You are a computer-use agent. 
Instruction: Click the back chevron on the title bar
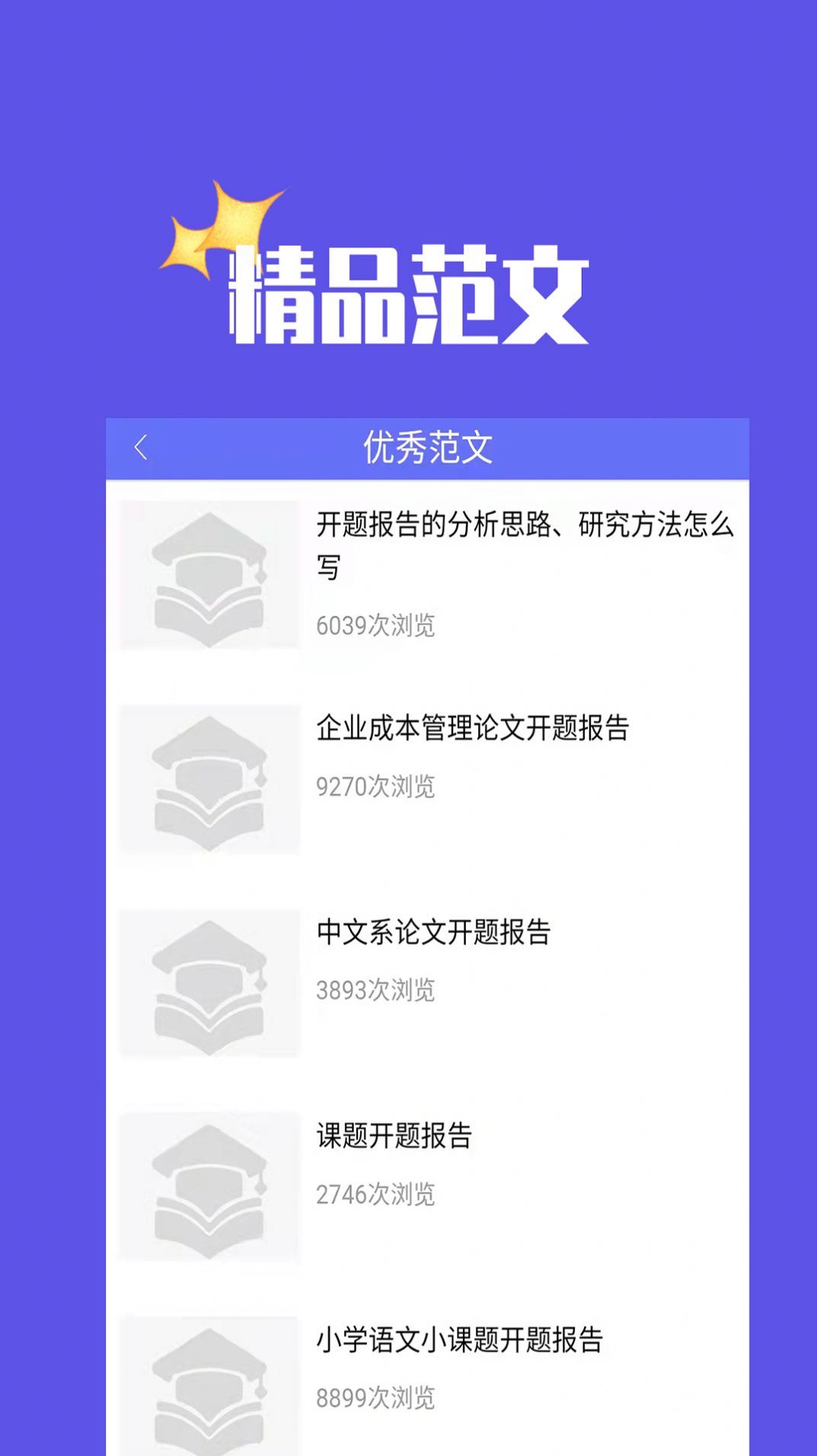[x=140, y=448]
